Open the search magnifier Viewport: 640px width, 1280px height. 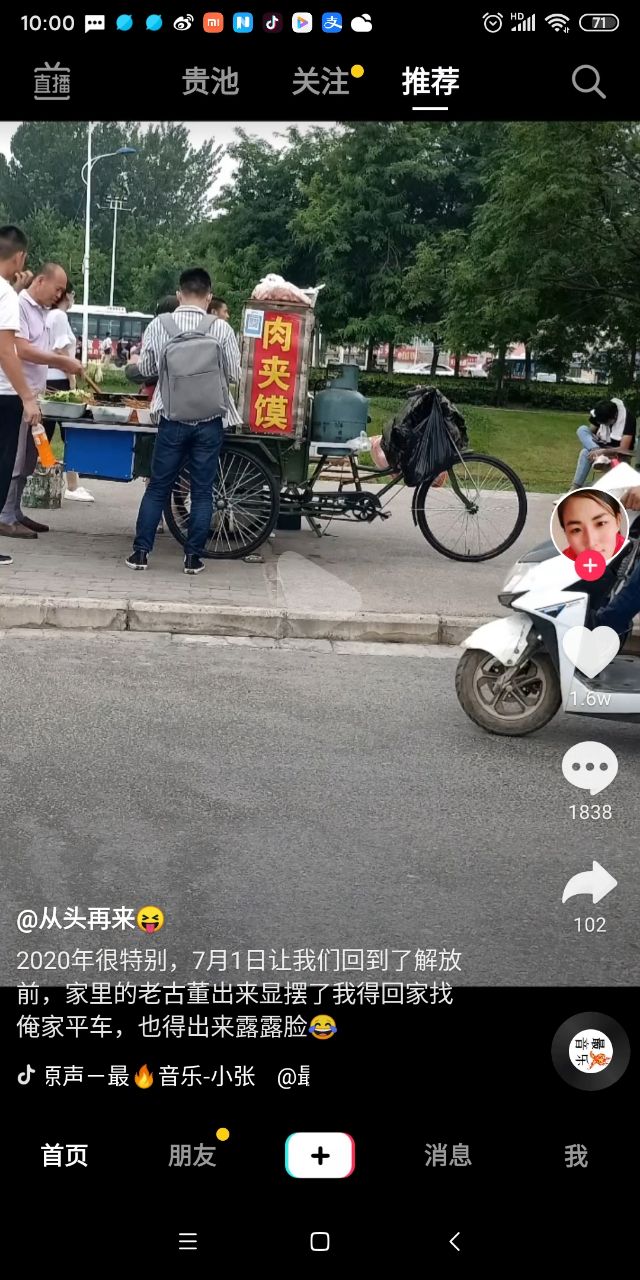[x=588, y=82]
